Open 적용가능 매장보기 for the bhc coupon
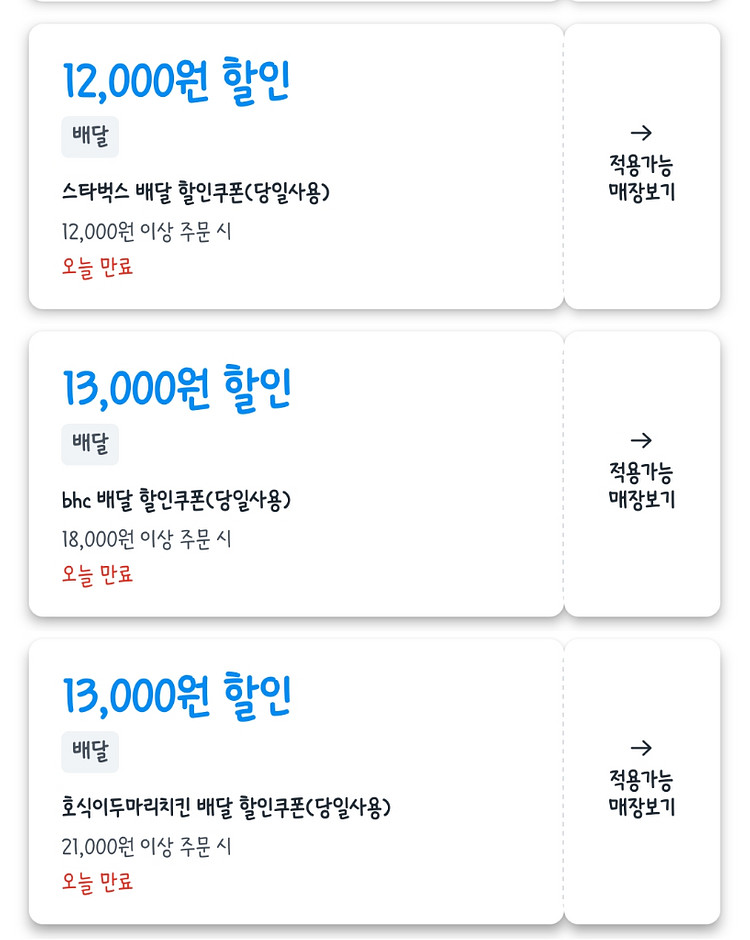This screenshot has width=750, height=940. pyautogui.click(x=642, y=474)
